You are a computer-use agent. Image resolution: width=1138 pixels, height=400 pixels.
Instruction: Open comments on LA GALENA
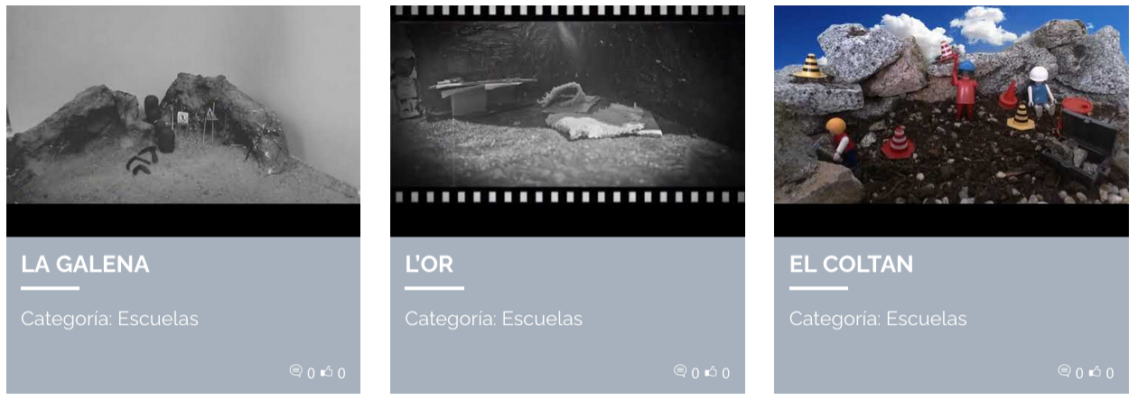(x=296, y=371)
